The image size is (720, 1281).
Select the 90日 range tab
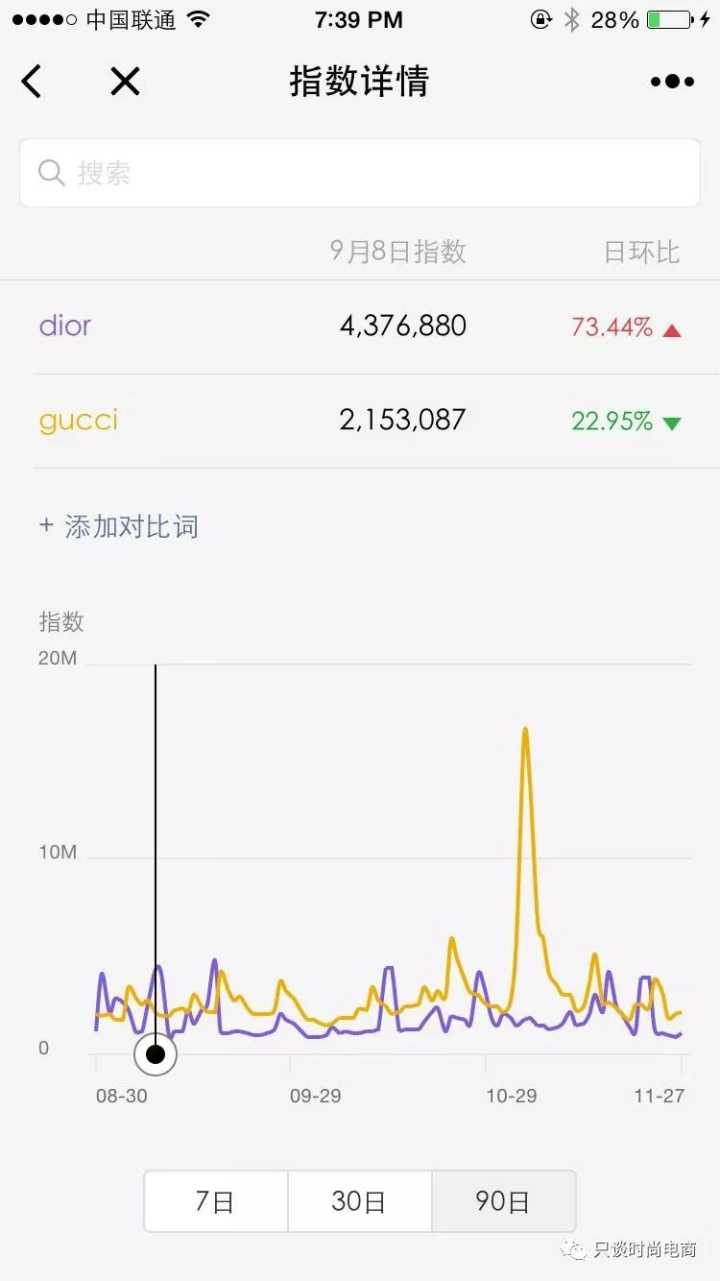(x=503, y=1201)
